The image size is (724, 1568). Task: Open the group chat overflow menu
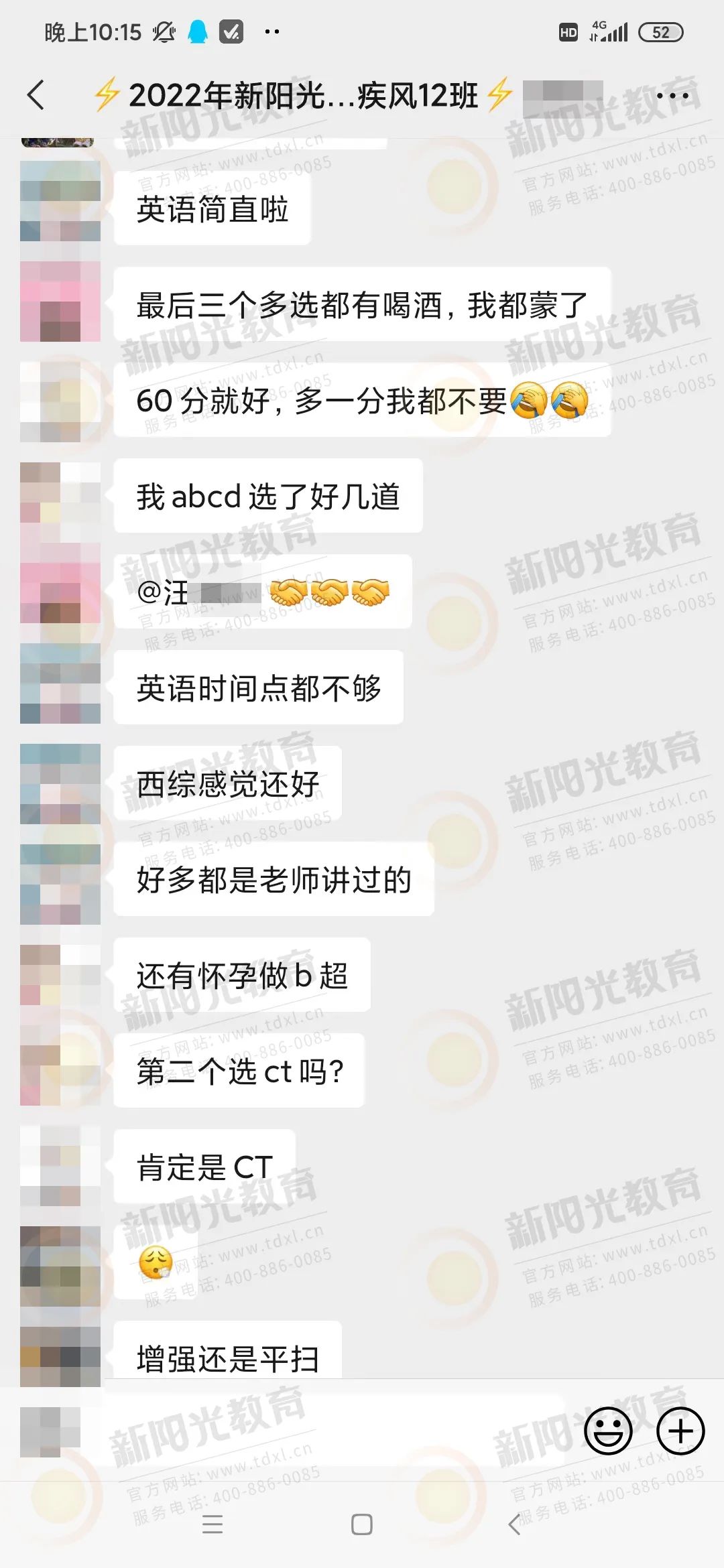coord(672,96)
